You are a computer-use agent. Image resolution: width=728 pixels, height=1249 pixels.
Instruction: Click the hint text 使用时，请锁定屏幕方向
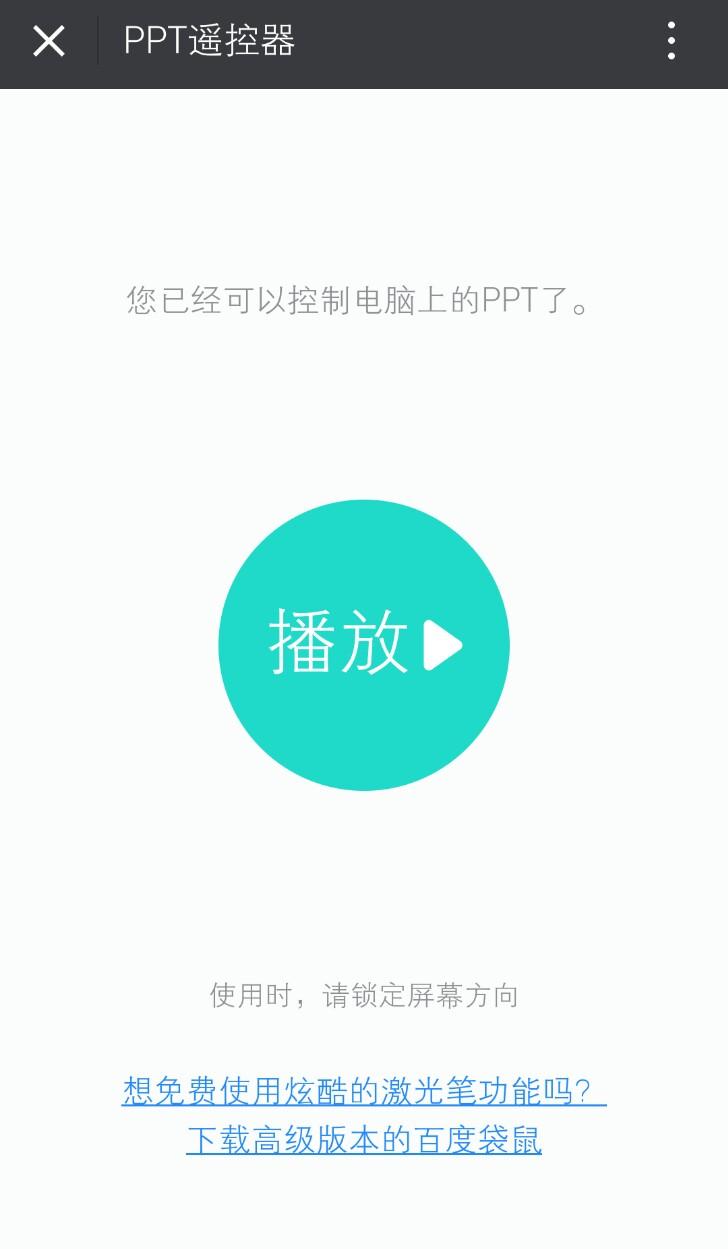364,996
